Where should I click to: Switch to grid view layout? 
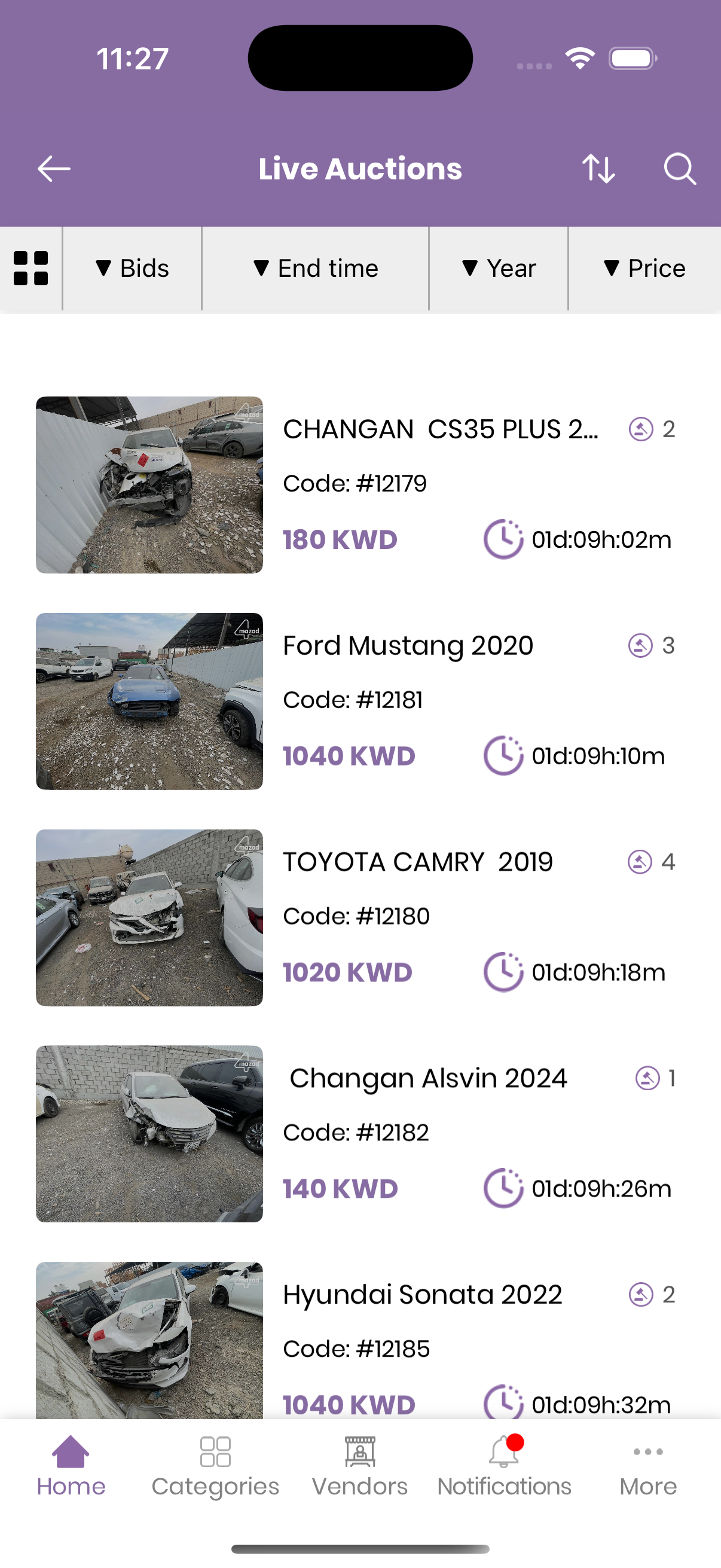[x=30, y=269]
